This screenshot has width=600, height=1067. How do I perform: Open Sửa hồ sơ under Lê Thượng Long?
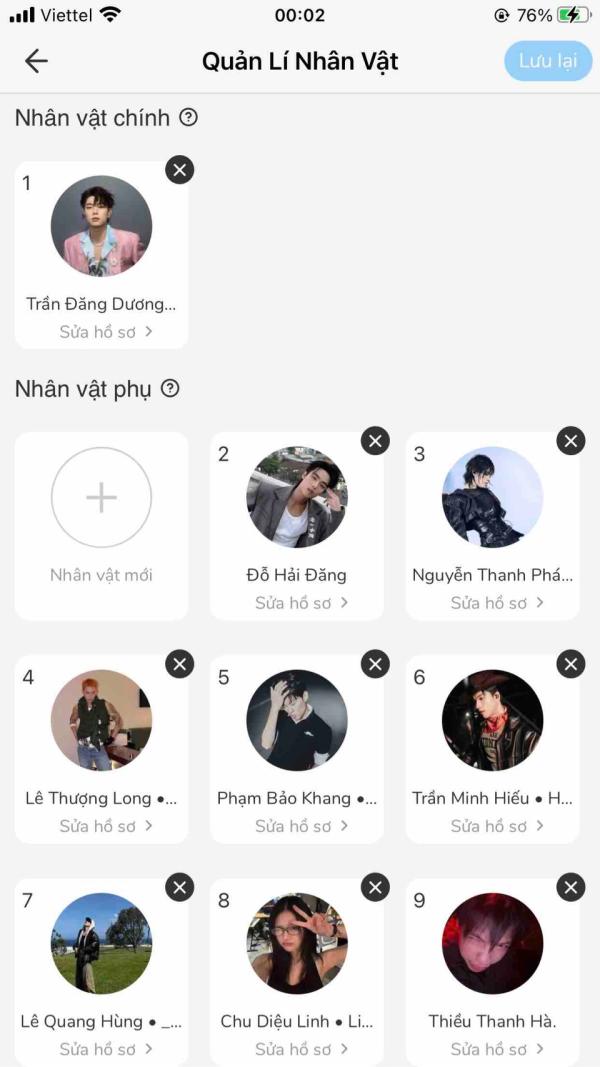click(x=105, y=826)
